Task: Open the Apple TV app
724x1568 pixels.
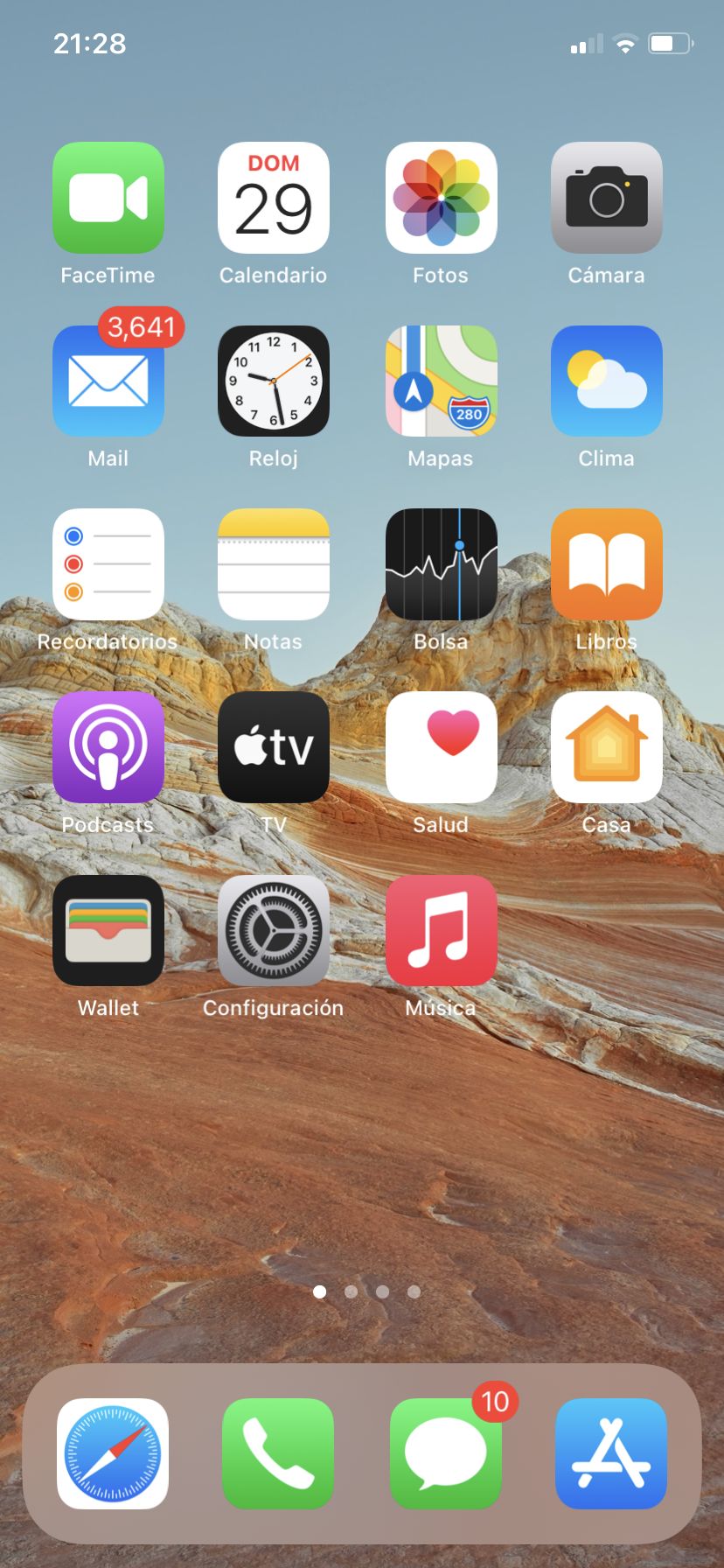Action: (274, 747)
